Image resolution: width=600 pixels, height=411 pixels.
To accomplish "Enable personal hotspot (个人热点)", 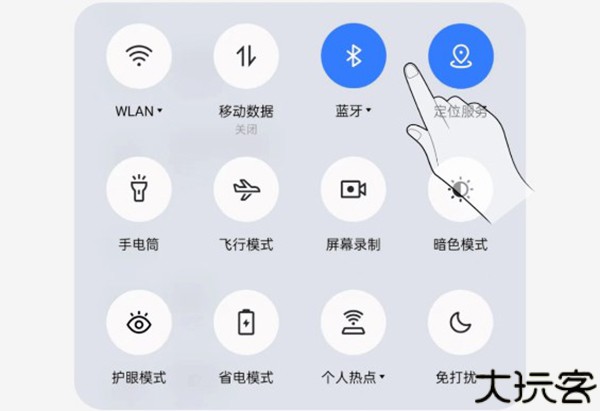I will point(353,323).
